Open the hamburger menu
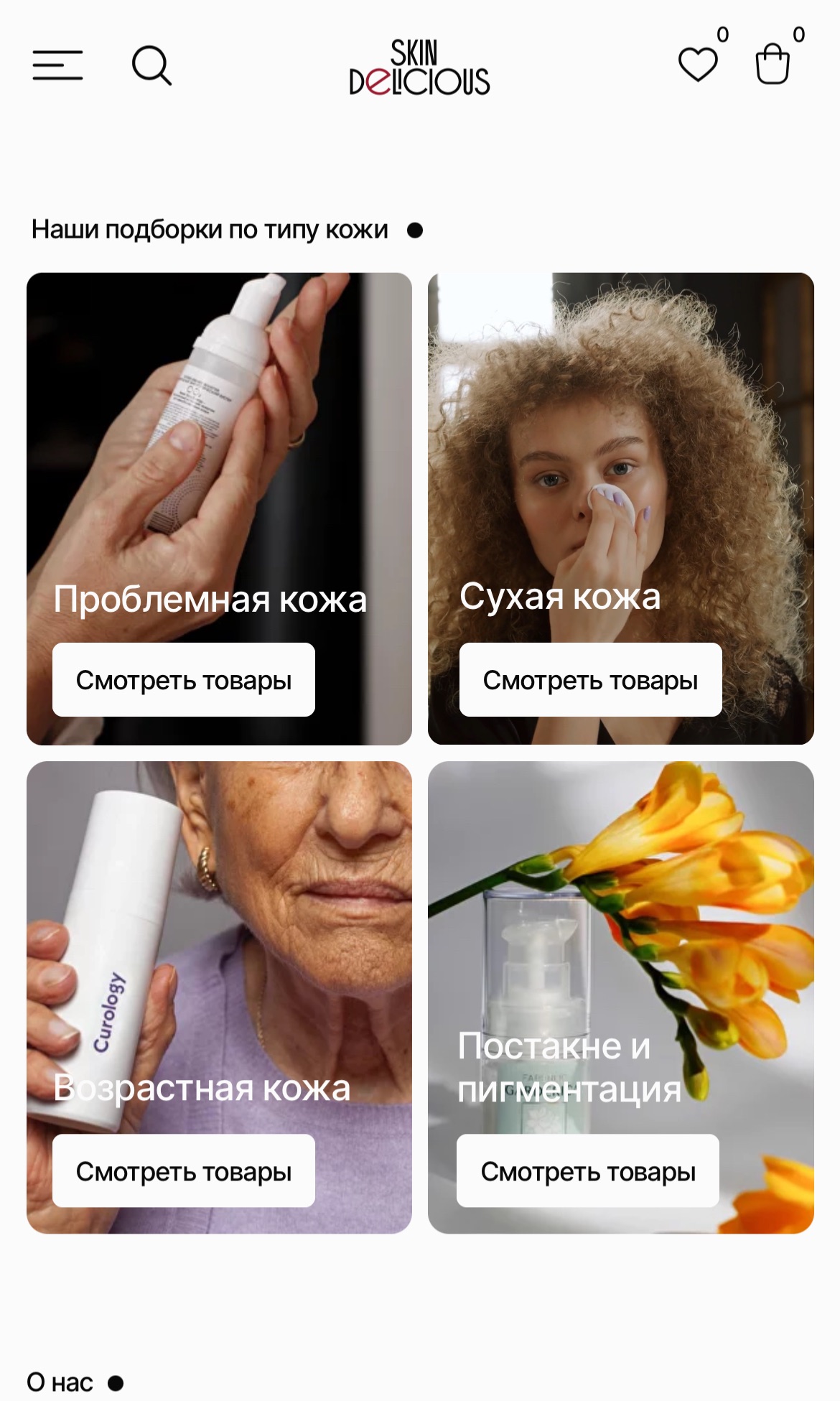Image resolution: width=840 pixels, height=1401 pixels. click(57, 65)
